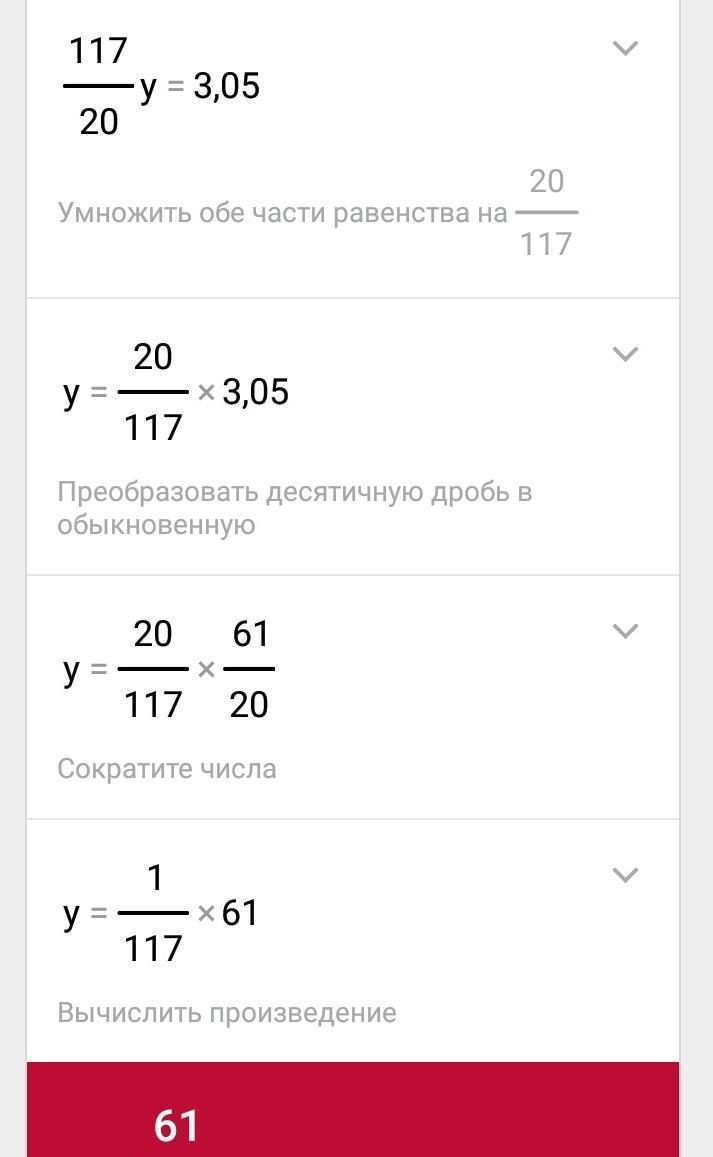Expand the step 'Преобразовать десятичную дробь в обыкновенную'
The width and height of the screenshot is (713, 1157).
pos(625,354)
